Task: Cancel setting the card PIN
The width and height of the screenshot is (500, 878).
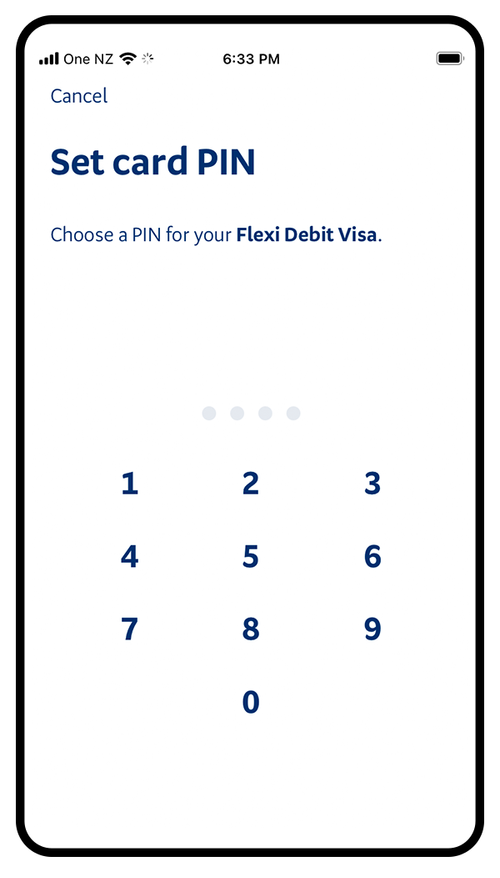Action: pyautogui.click(x=79, y=96)
